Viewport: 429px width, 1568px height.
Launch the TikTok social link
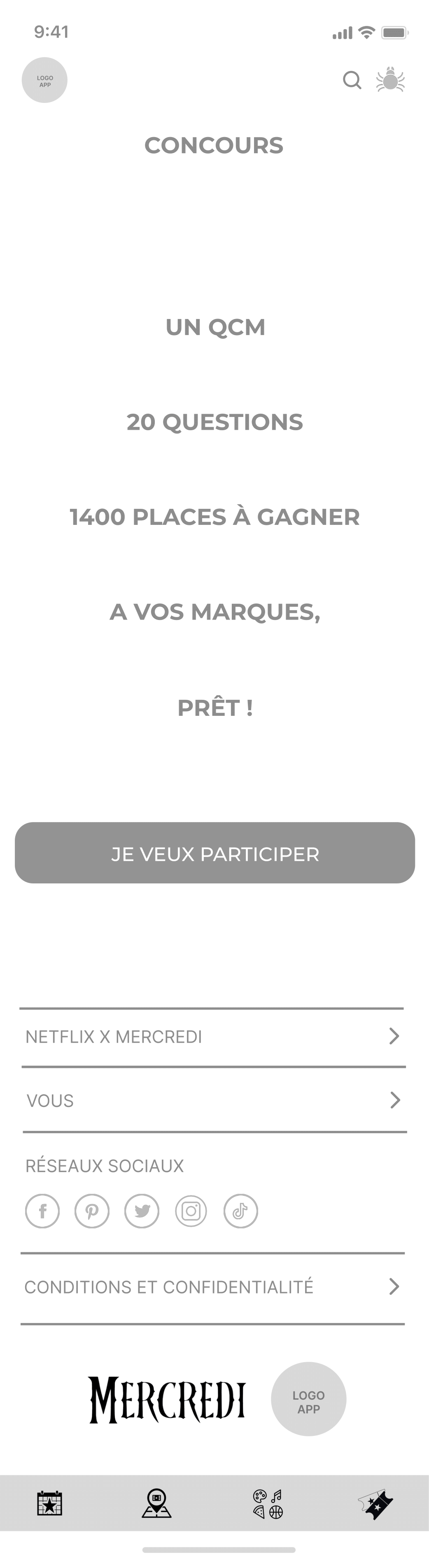tap(240, 1211)
